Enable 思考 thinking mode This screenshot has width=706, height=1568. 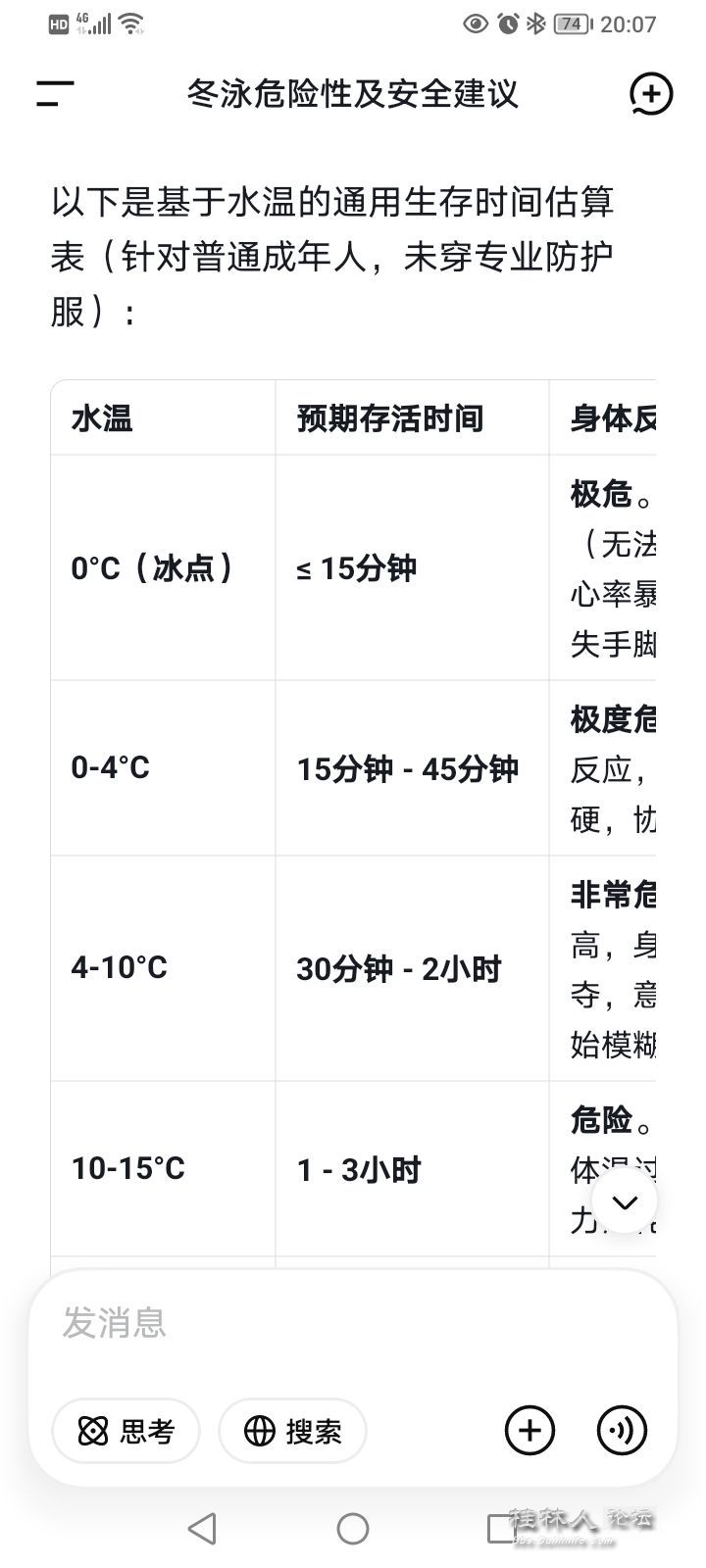click(x=126, y=1431)
